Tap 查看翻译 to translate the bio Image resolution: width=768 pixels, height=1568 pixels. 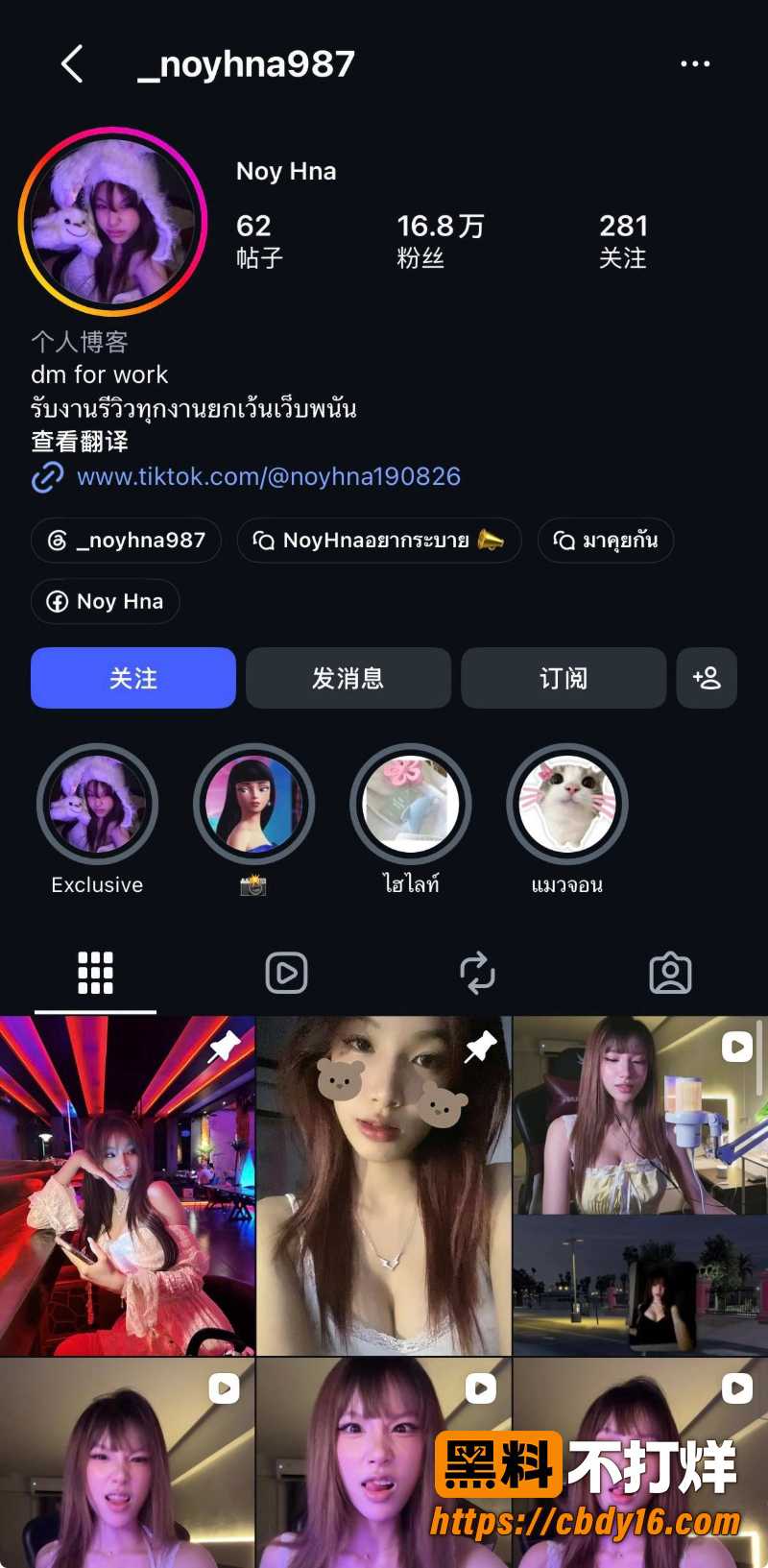80,442
